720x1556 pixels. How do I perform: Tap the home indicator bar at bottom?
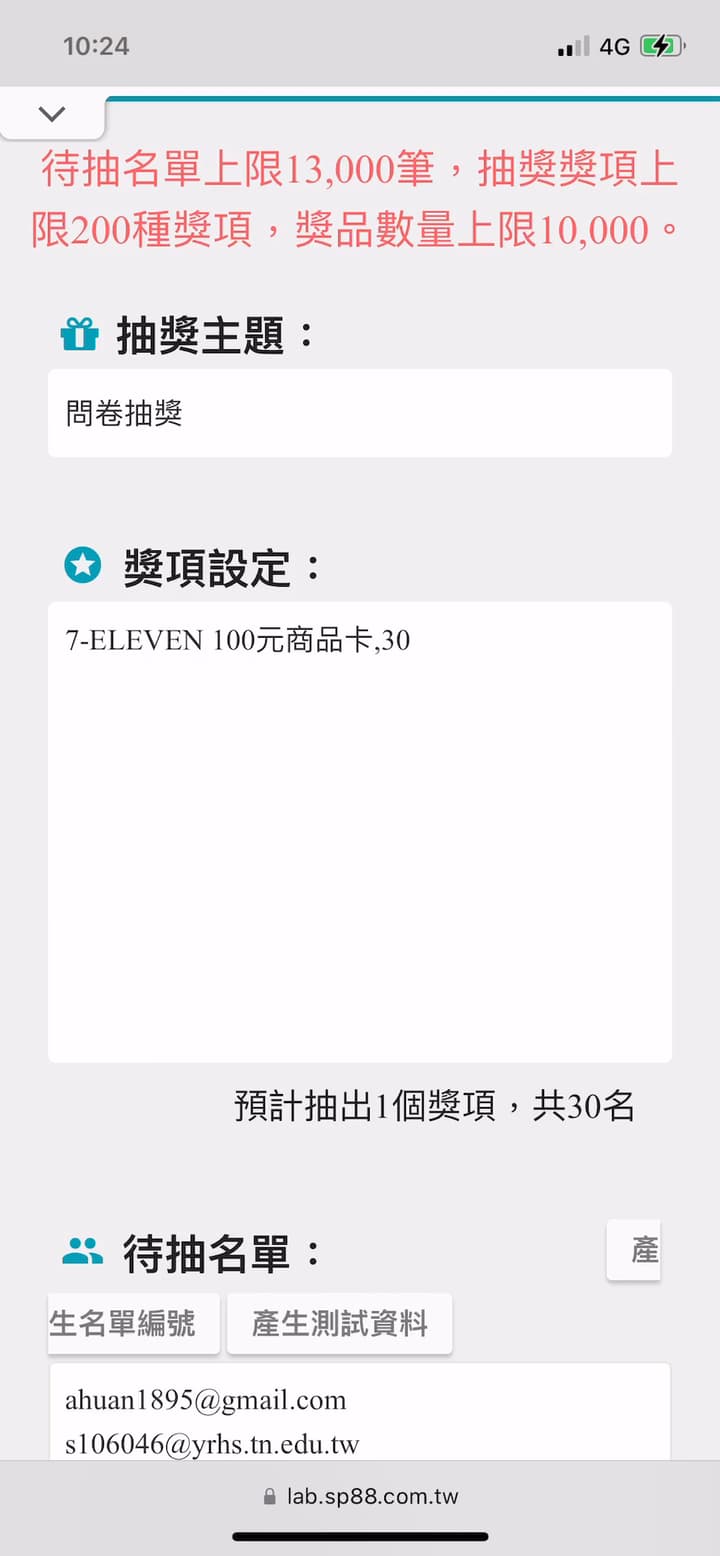pyautogui.click(x=360, y=1537)
